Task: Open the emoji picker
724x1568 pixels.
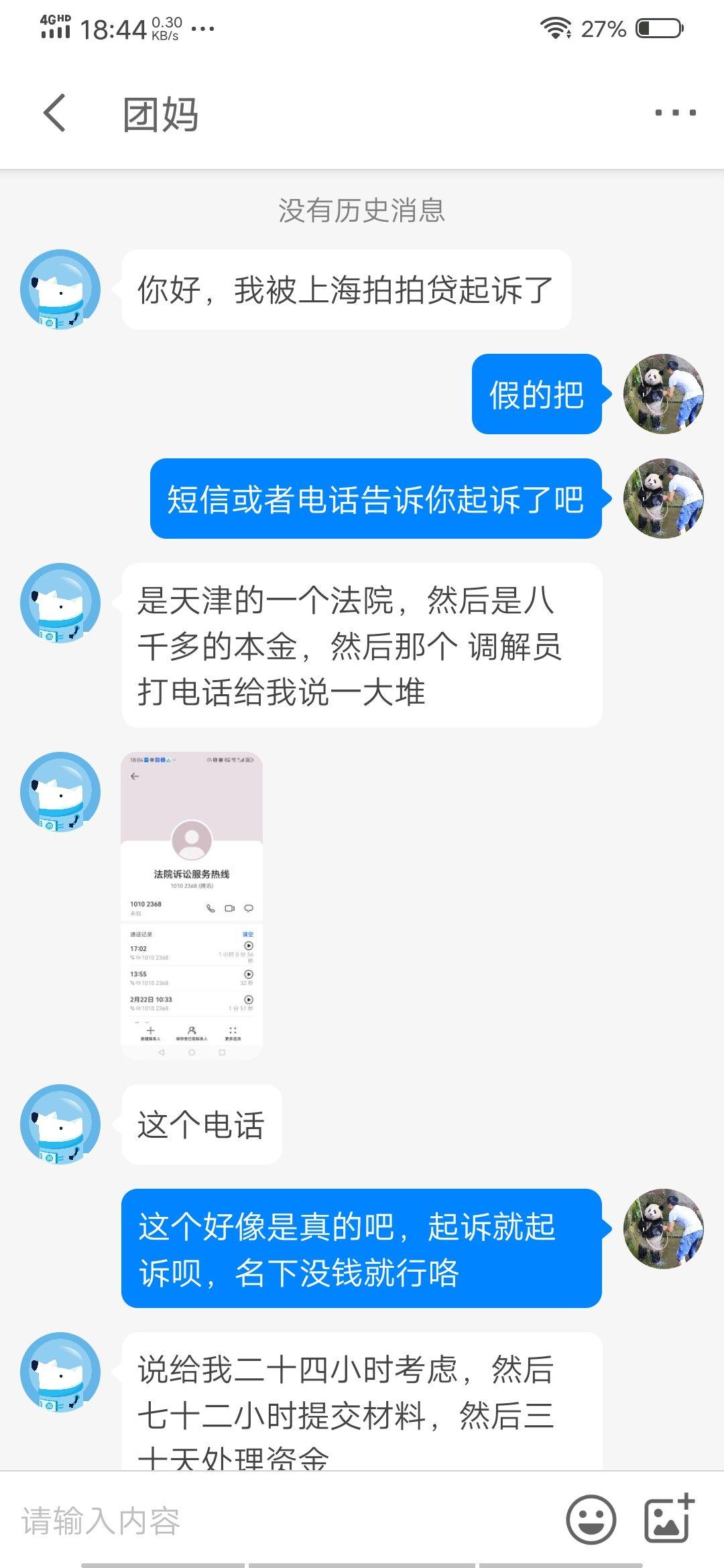Action: pyautogui.click(x=591, y=1520)
